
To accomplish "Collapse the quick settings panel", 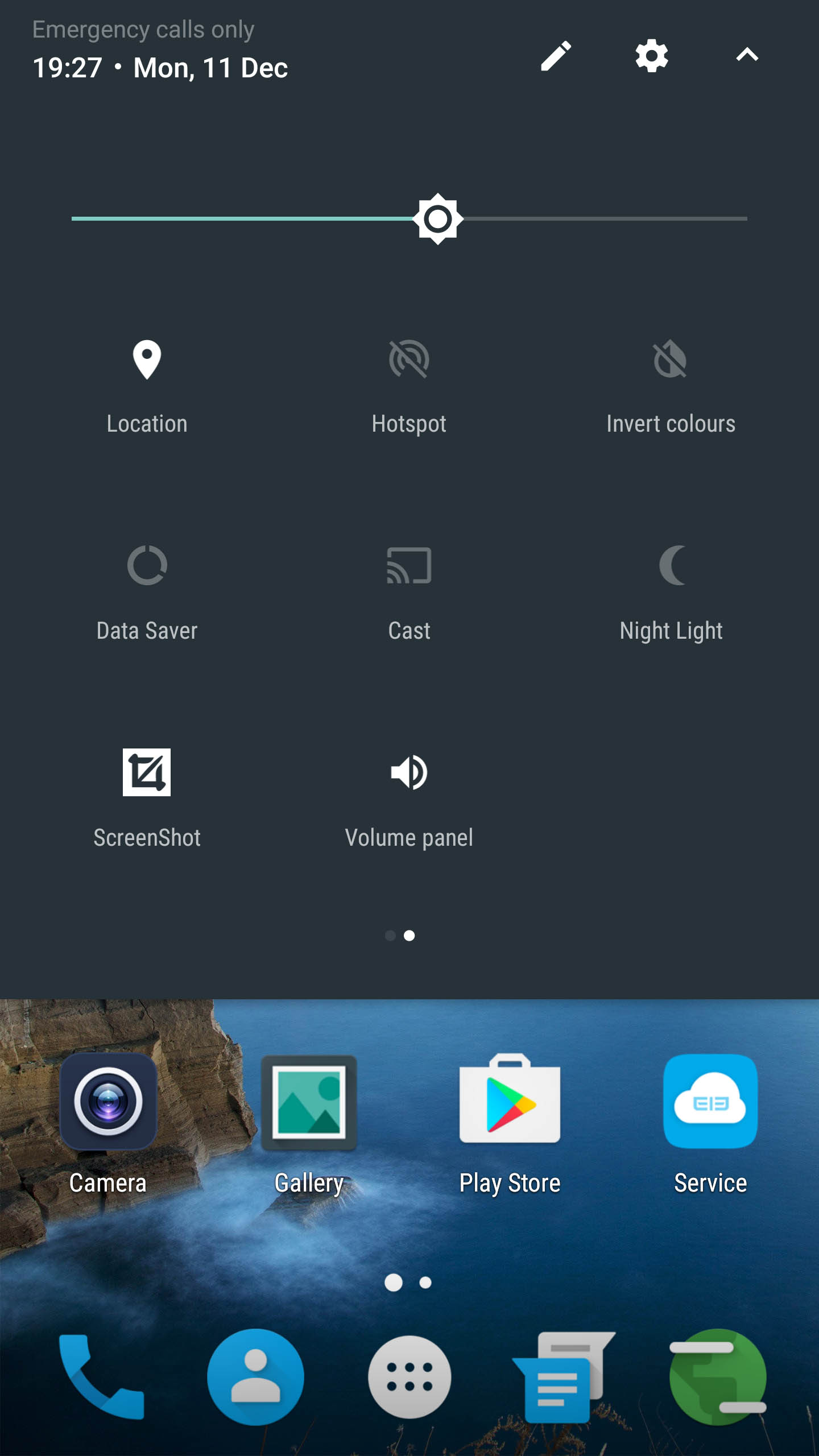I will point(747,55).
